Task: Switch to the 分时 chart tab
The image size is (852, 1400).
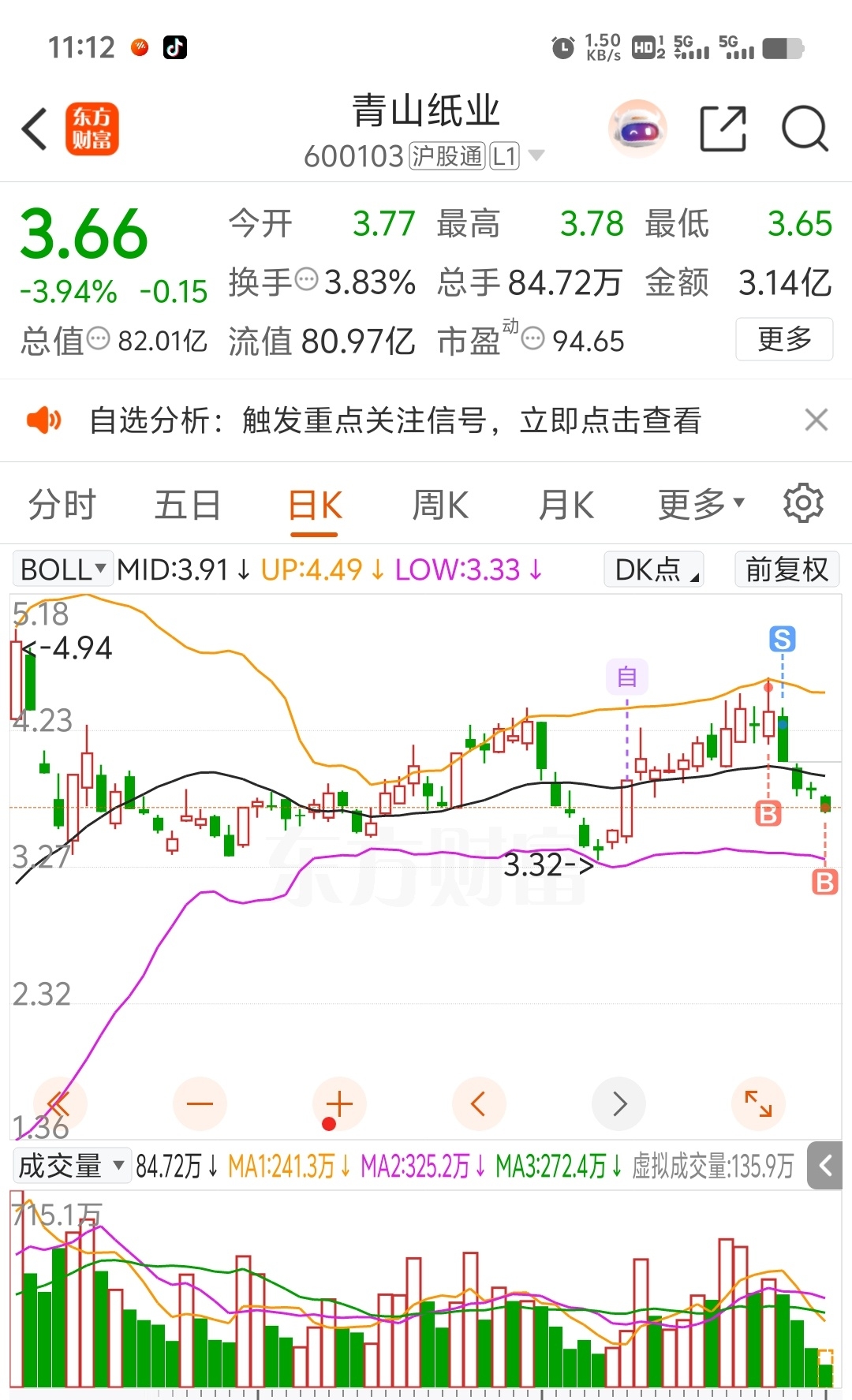Action: pyautogui.click(x=62, y=505)
